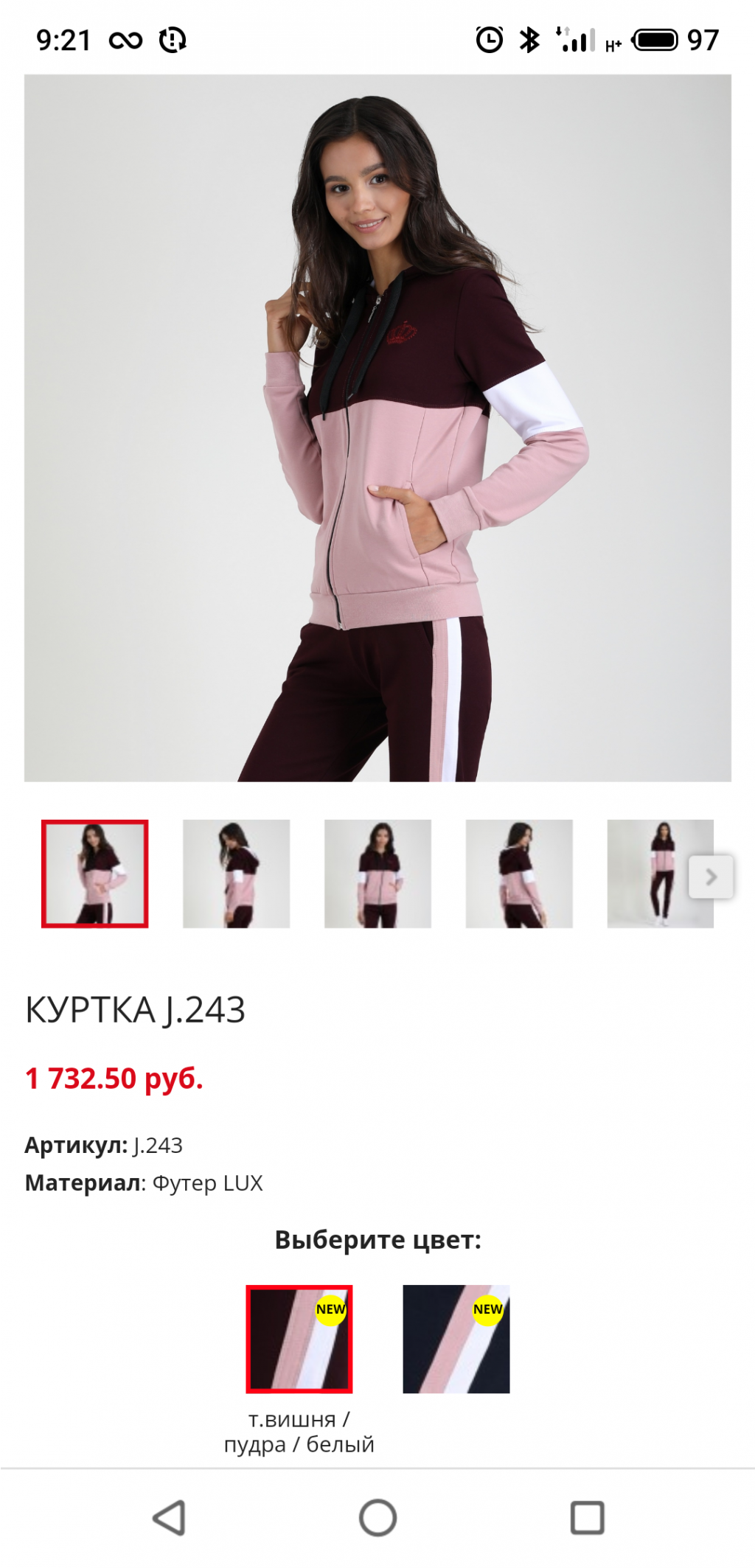Select the first red-bordered gallery thumbnail
The width and height of the screenshot is (755, 1568).
point(95,874)
